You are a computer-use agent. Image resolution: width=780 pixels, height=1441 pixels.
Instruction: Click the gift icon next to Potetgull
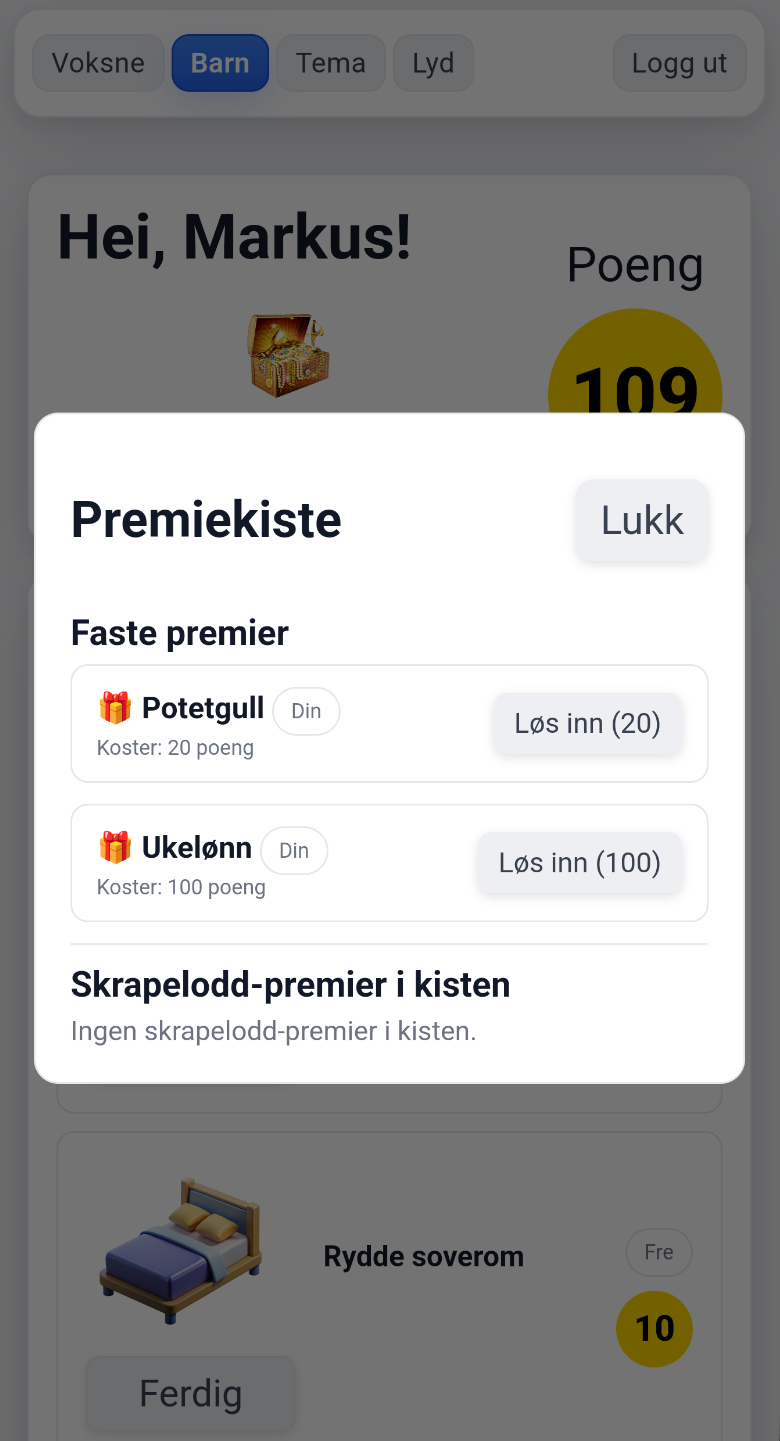point(116,707)
